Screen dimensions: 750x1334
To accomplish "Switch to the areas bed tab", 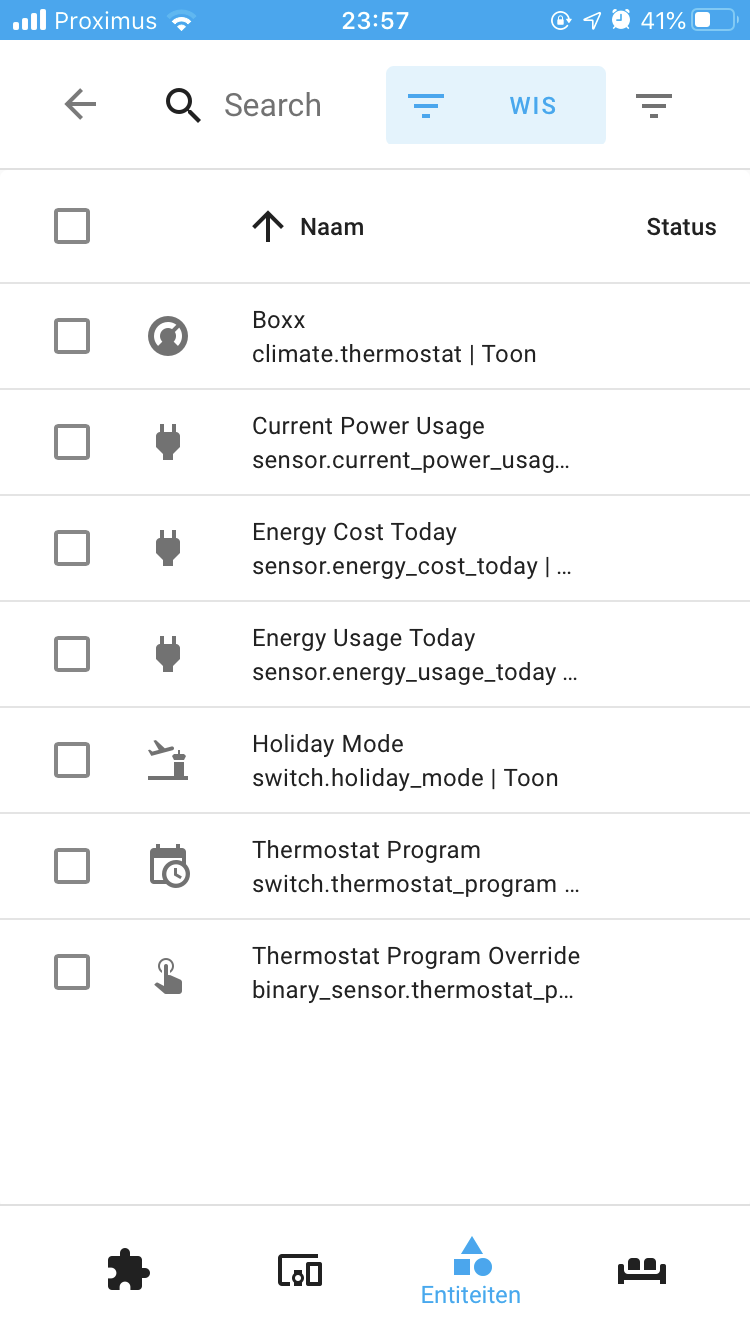I will click(642, 1271).
